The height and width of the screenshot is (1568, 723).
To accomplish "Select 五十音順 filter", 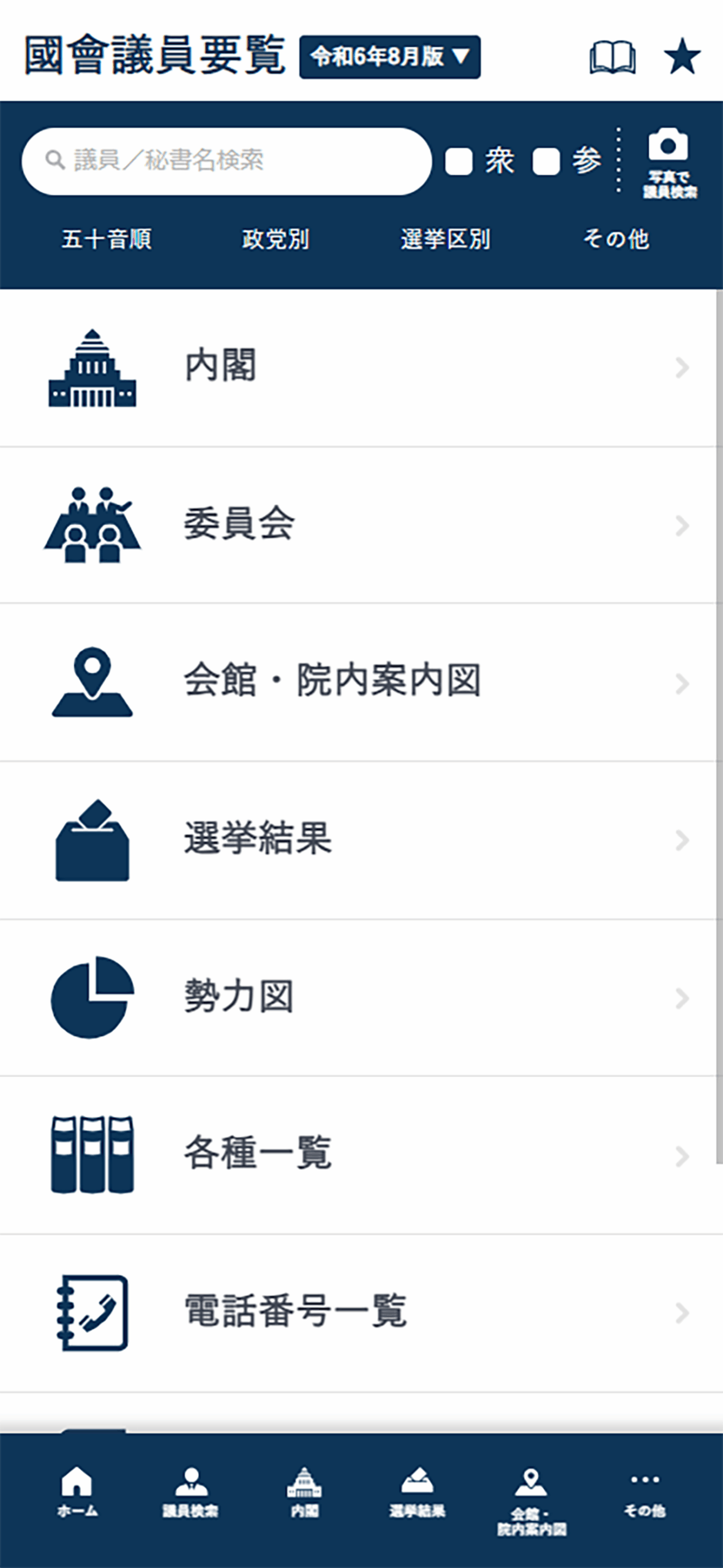I will [107, 239].
